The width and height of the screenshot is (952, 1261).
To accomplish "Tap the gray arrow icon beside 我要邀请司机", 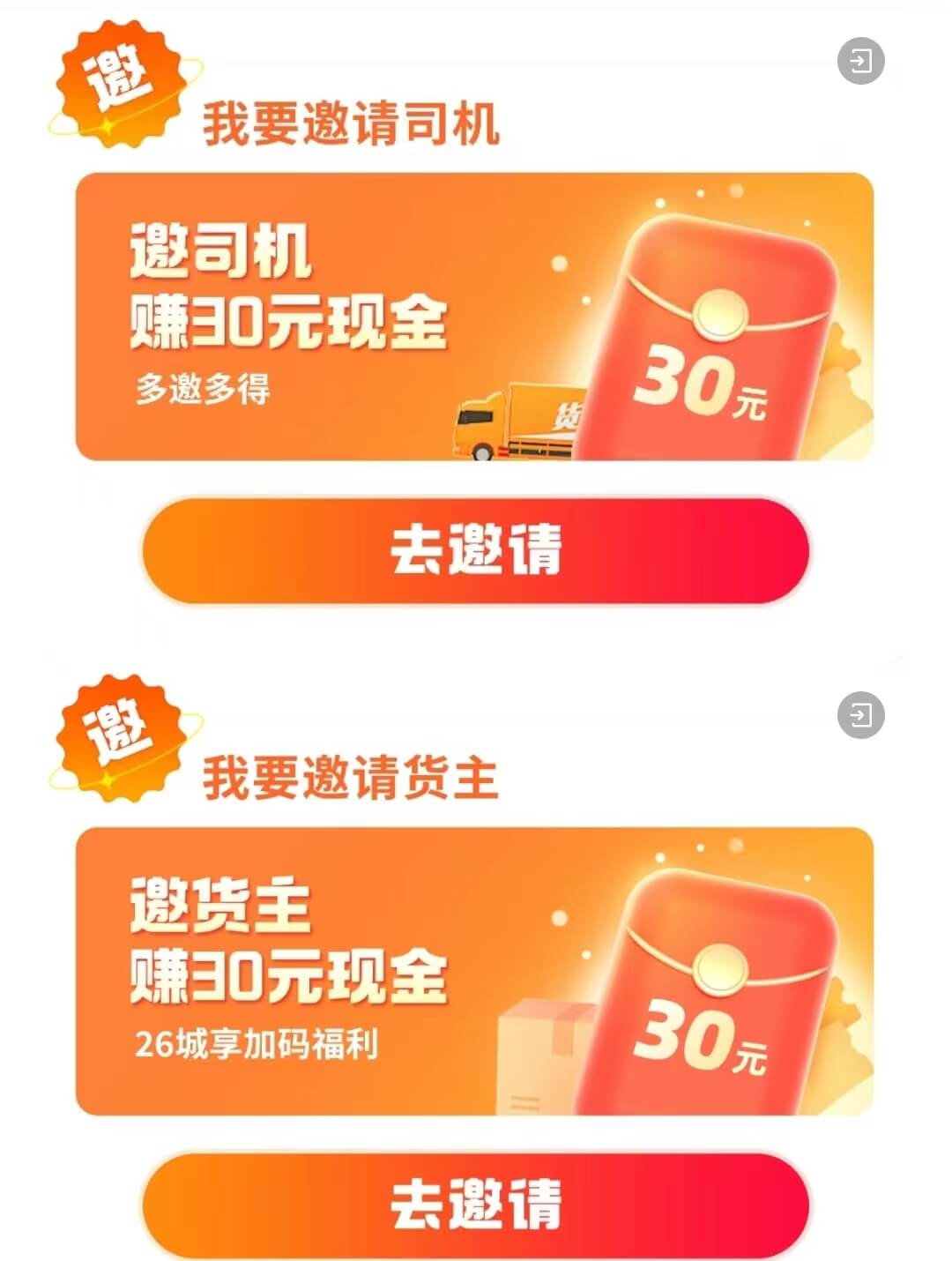I will pyautogui.click(x=859, y=61).
